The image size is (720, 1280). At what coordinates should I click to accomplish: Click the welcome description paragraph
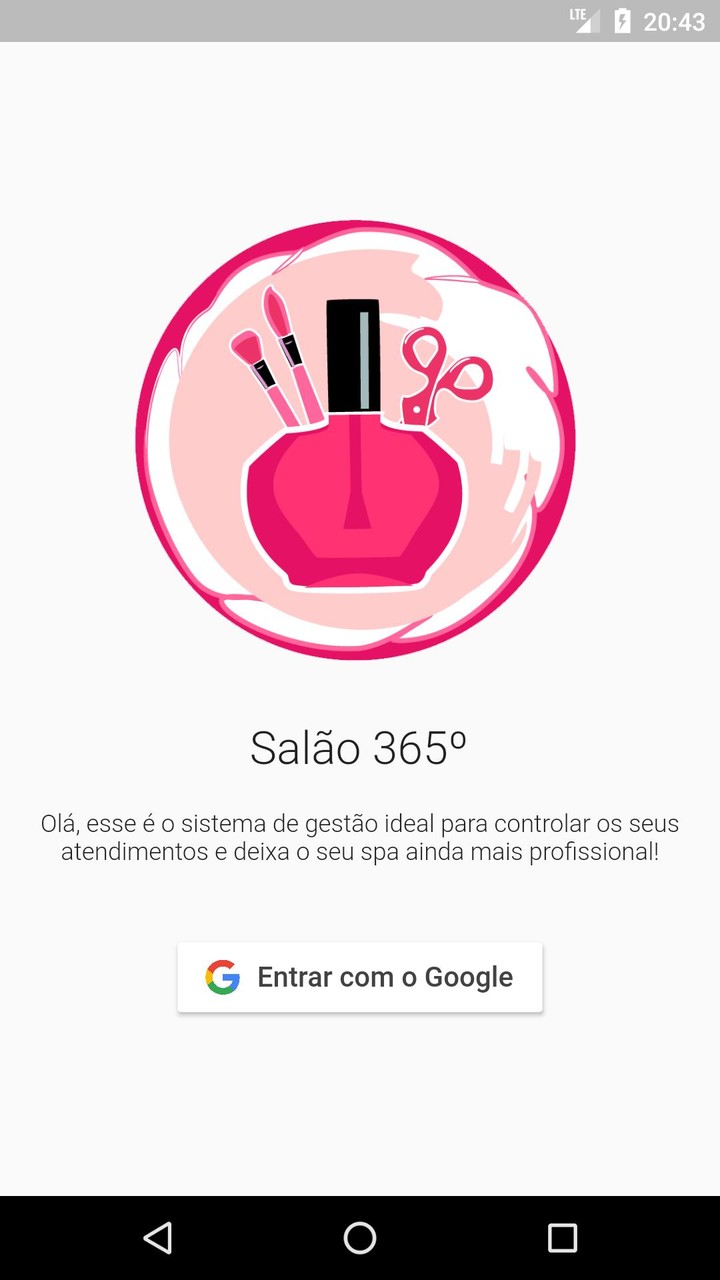[x=360, y=838]
